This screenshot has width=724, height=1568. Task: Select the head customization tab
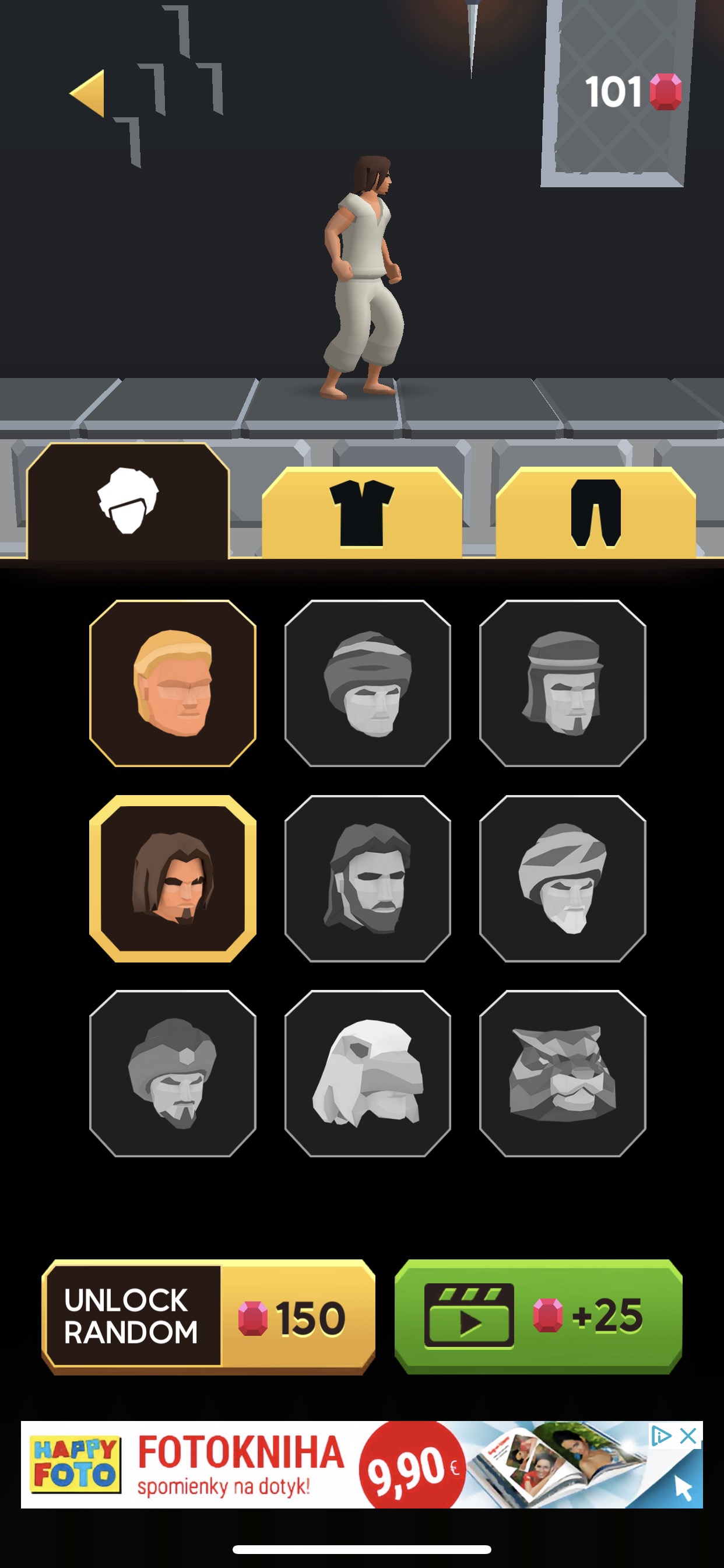[128, 501]
